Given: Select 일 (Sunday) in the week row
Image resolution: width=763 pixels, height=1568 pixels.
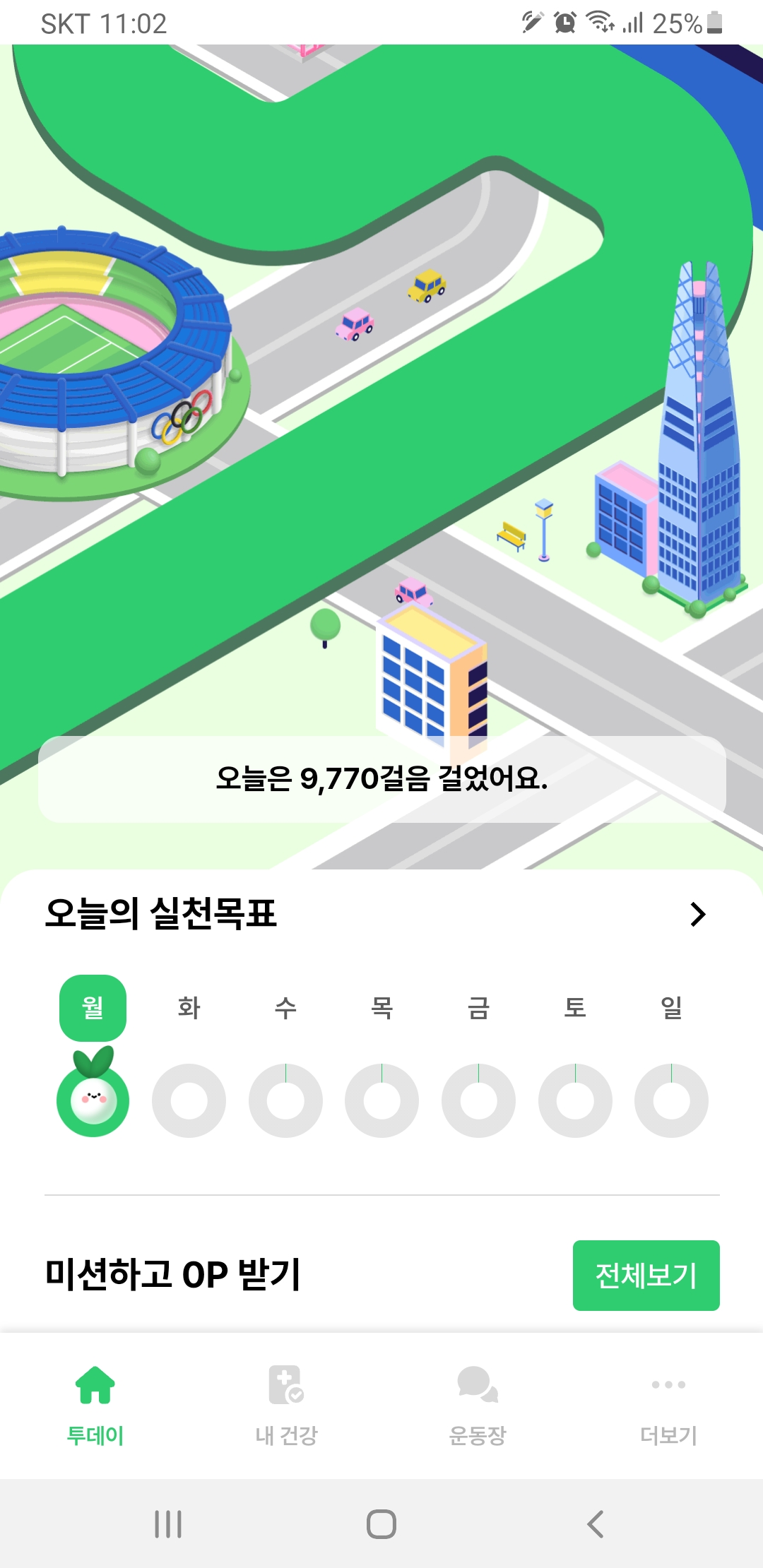Looking at the screenshot, I should (671, 1008).
